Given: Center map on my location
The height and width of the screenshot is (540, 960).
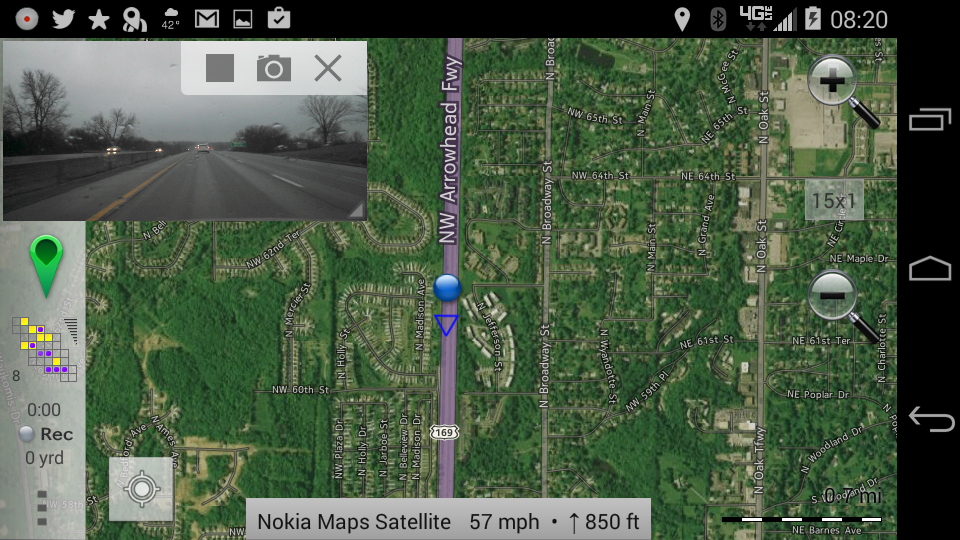Looking at the screenshot, I should 141,489.
